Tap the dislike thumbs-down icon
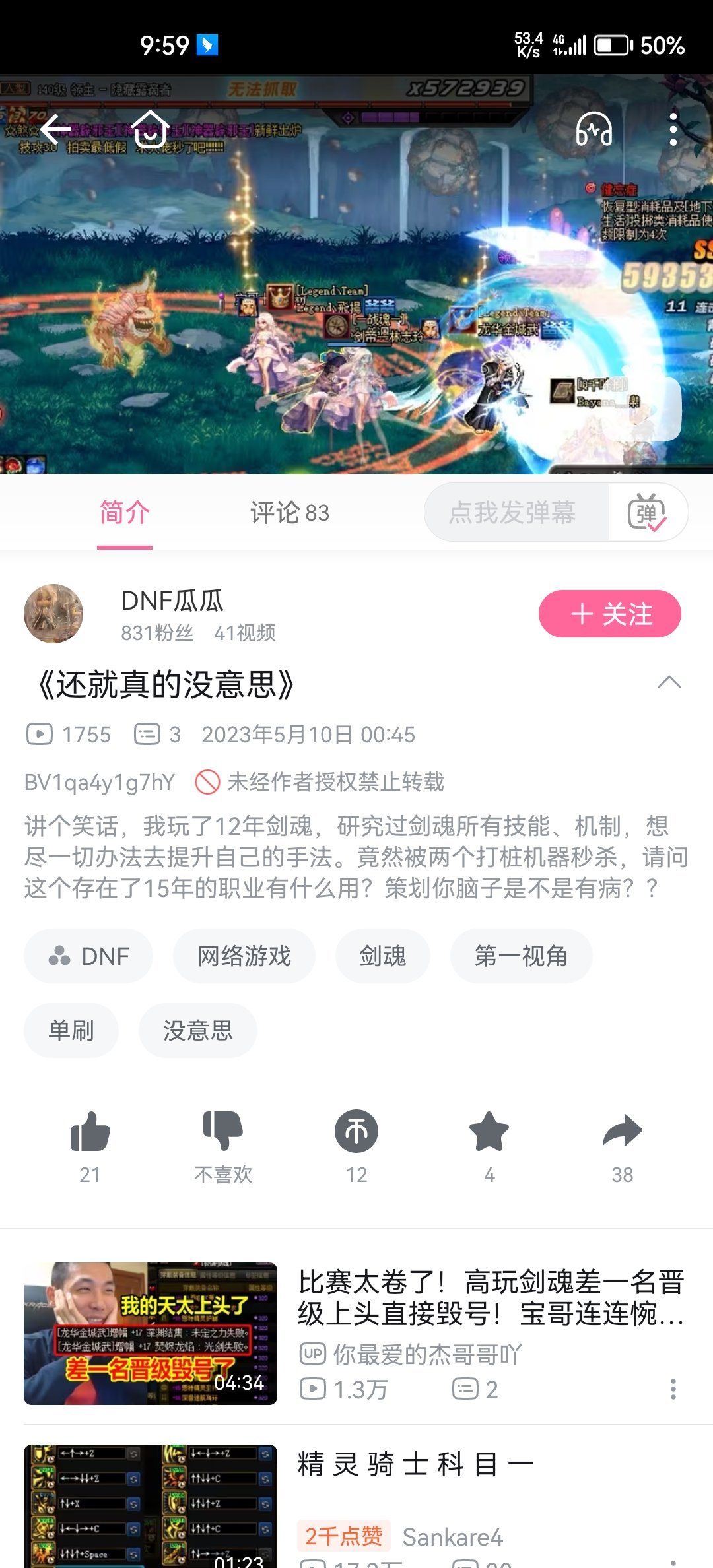Image resolution: width=713 pixels, height=1568 pixels. pos(224,1130)
